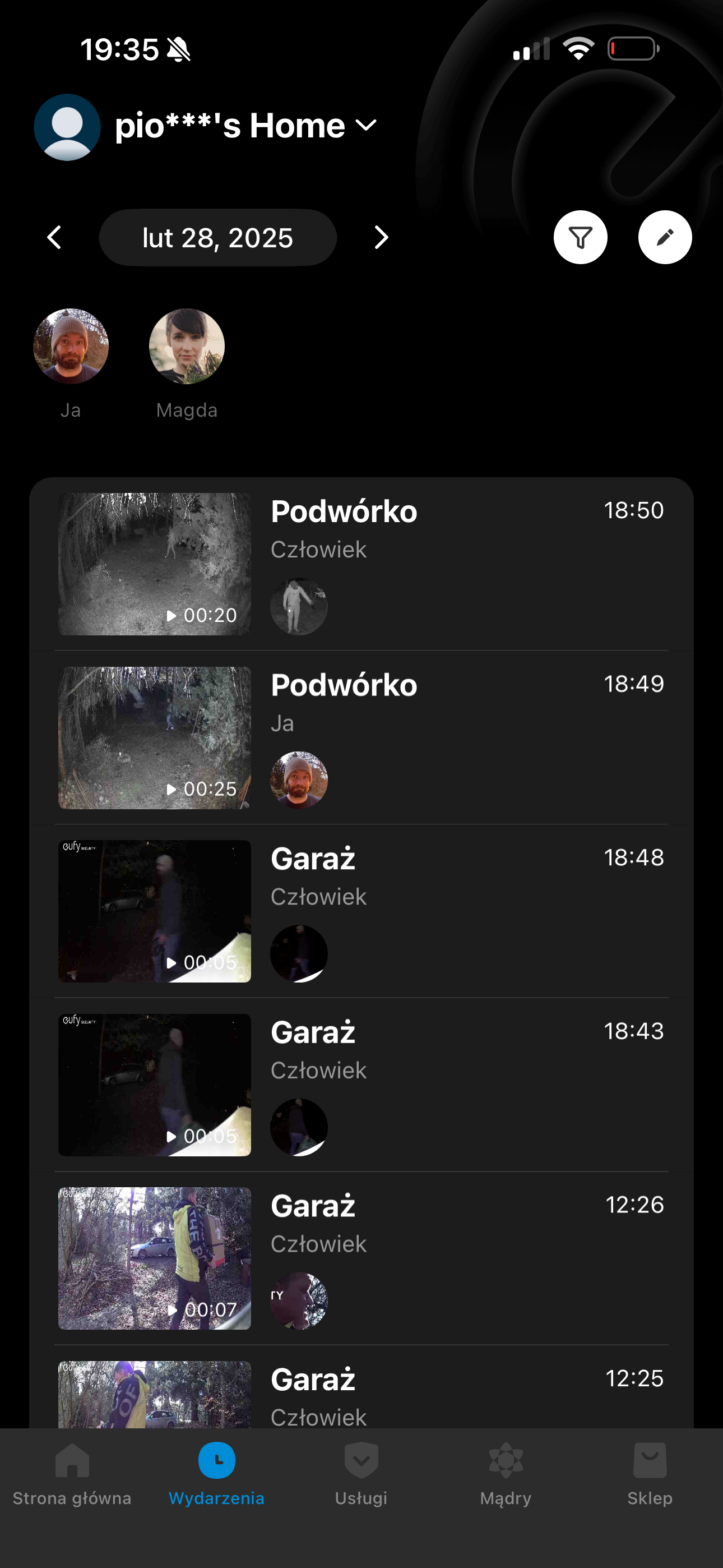Go to the previous day

(55, 237)
